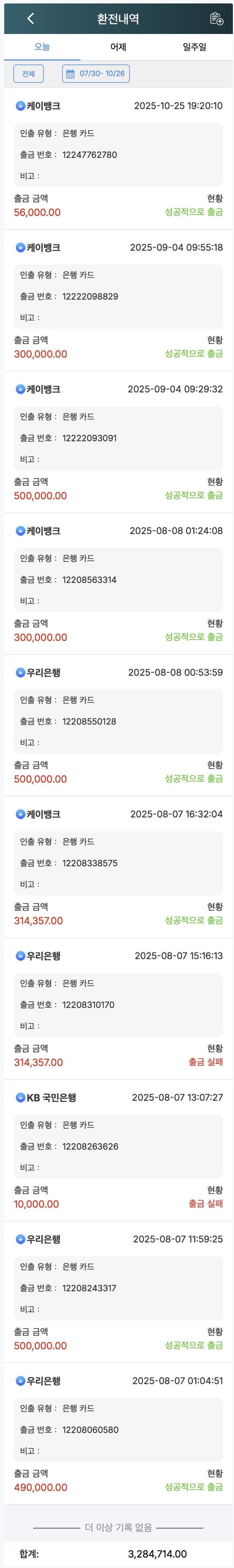Image resolution: width=234 pixels, height=1568 pixels.
Task: Select the 일주일 tab
Action: tap(194, 47)
